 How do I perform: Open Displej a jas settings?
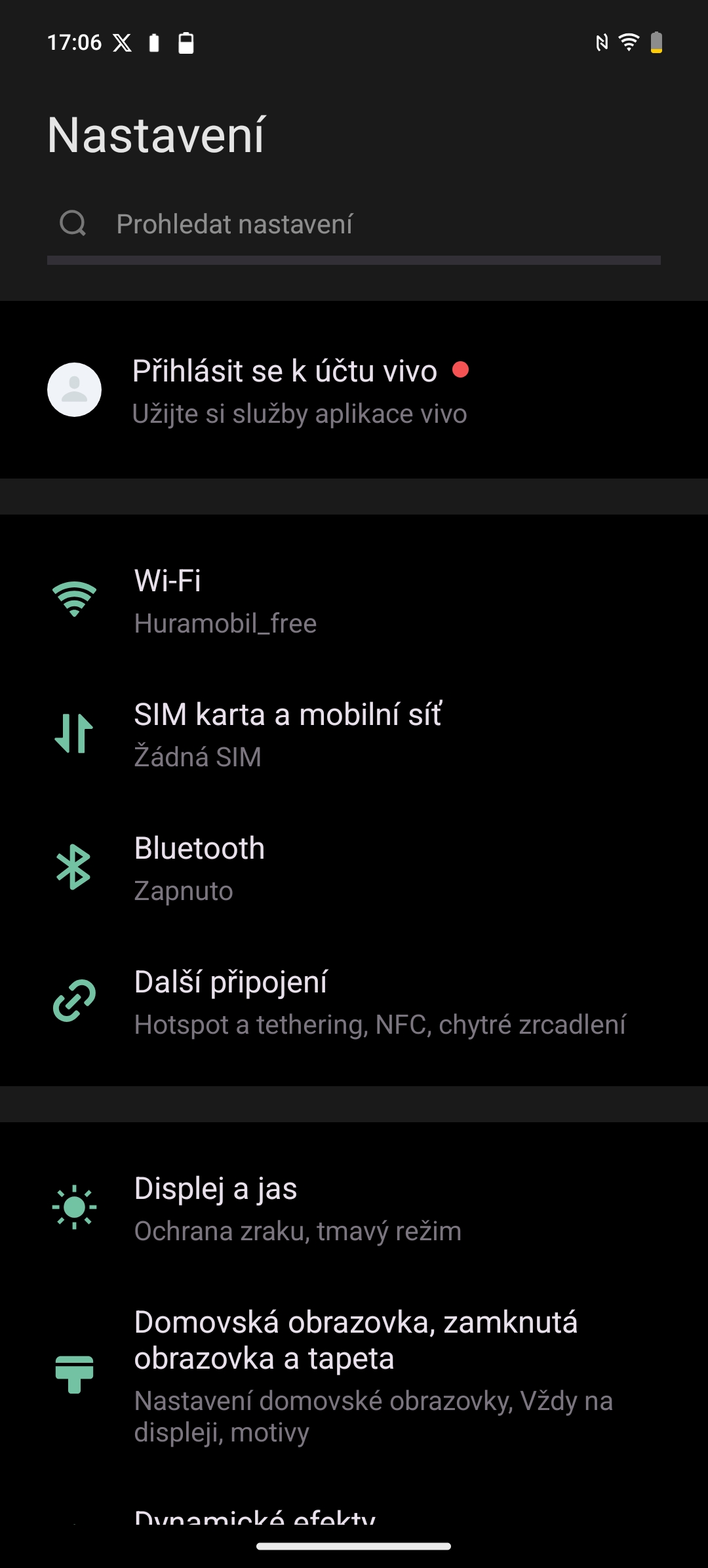(354, 1208)
